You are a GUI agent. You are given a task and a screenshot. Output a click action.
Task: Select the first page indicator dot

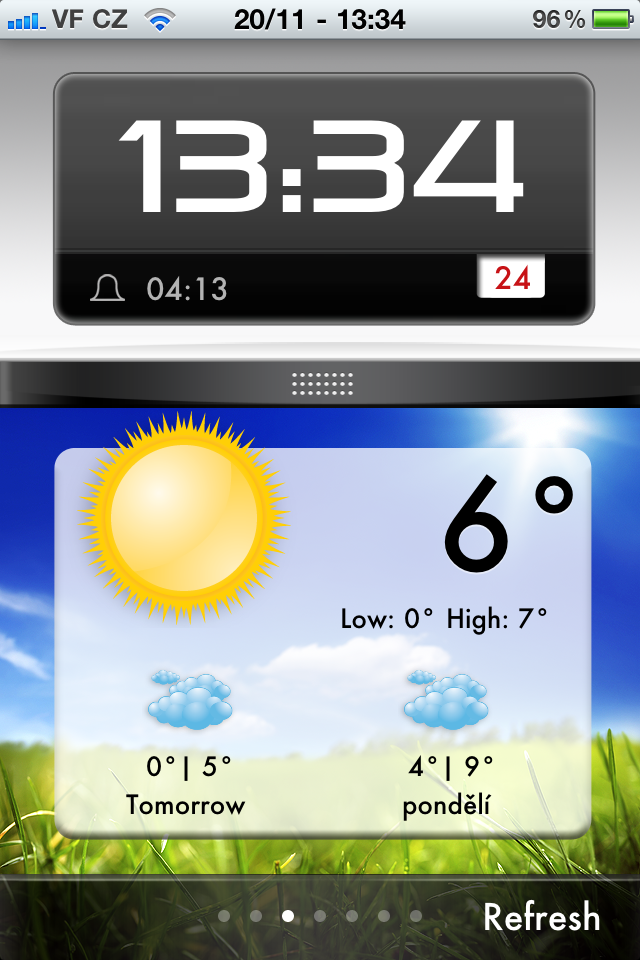point(224,915)
